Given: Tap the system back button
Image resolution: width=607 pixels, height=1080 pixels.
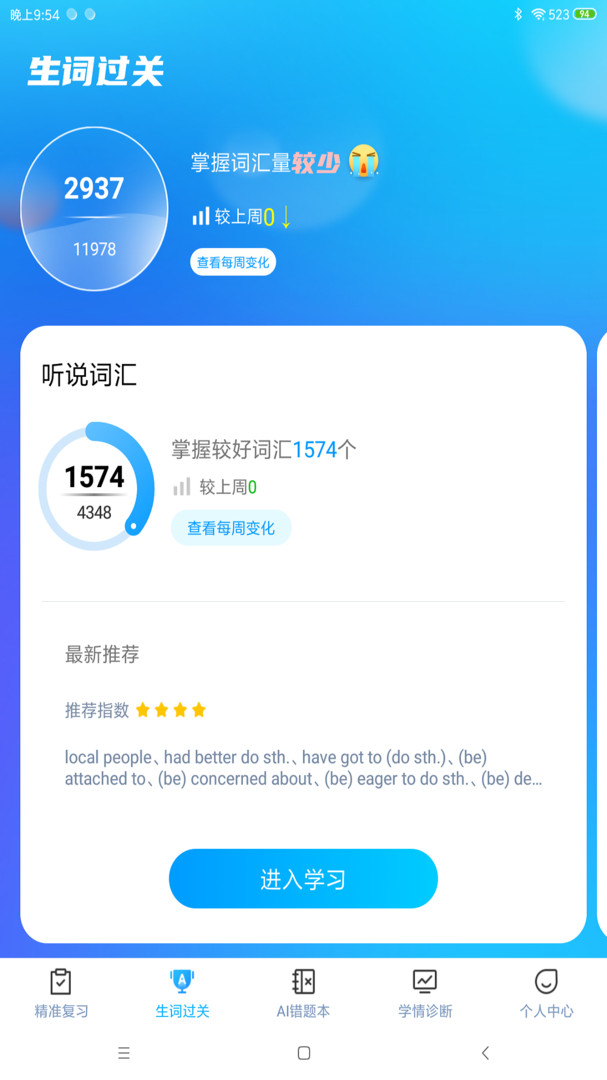Looking at the screenshot, I should (x=485, y=1052).
